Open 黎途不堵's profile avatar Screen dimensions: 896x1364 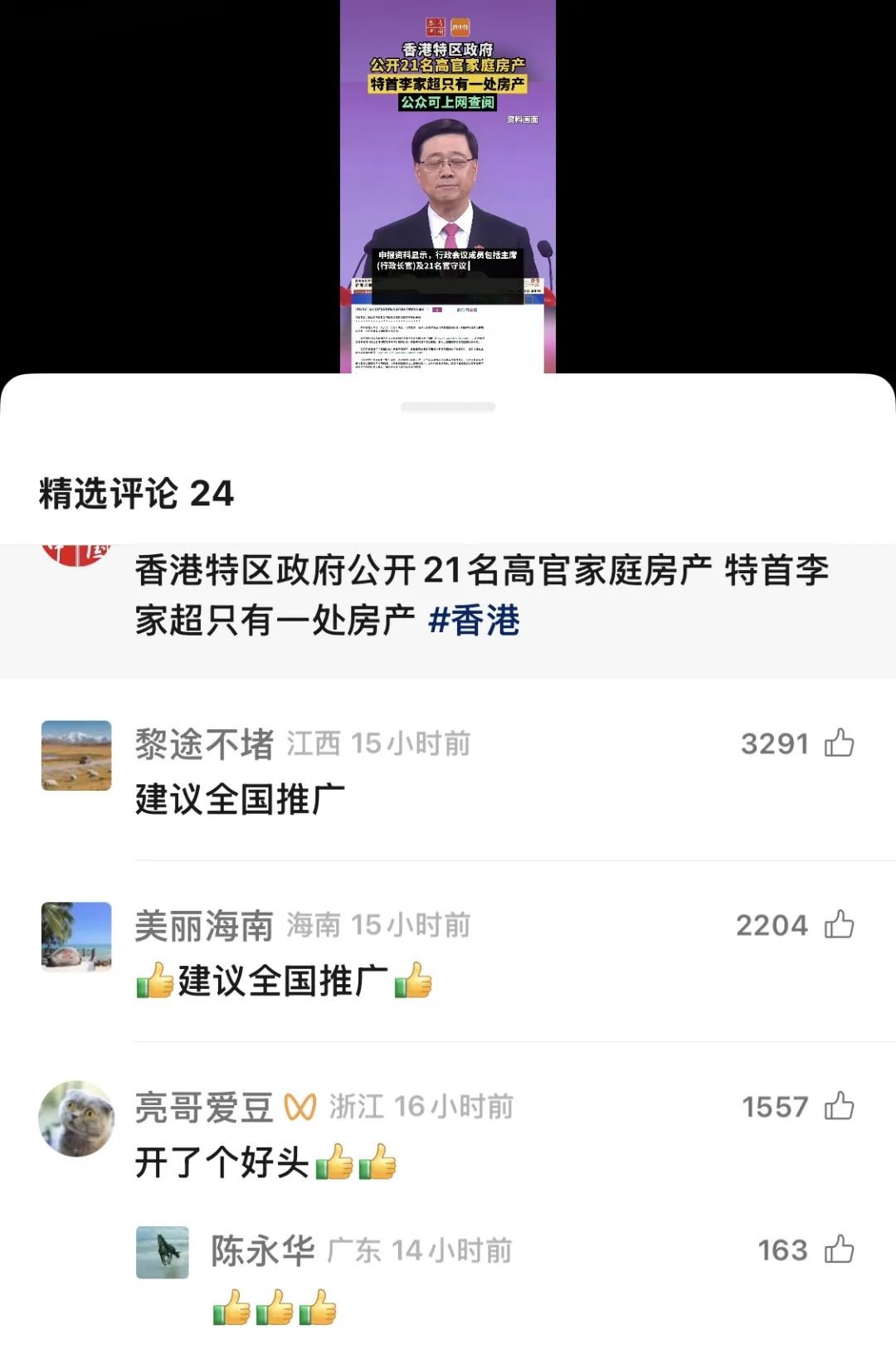[76, 755]
